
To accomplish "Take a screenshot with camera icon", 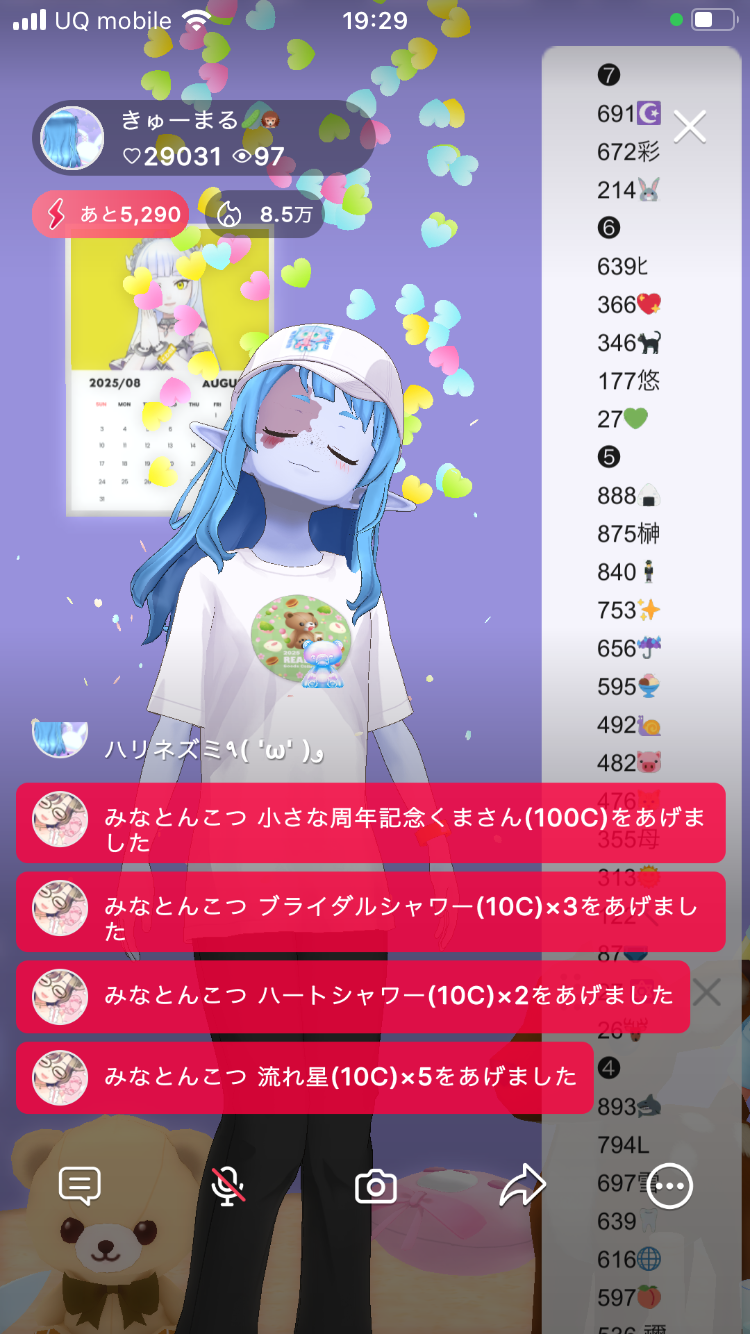I will pos(376,1187).
